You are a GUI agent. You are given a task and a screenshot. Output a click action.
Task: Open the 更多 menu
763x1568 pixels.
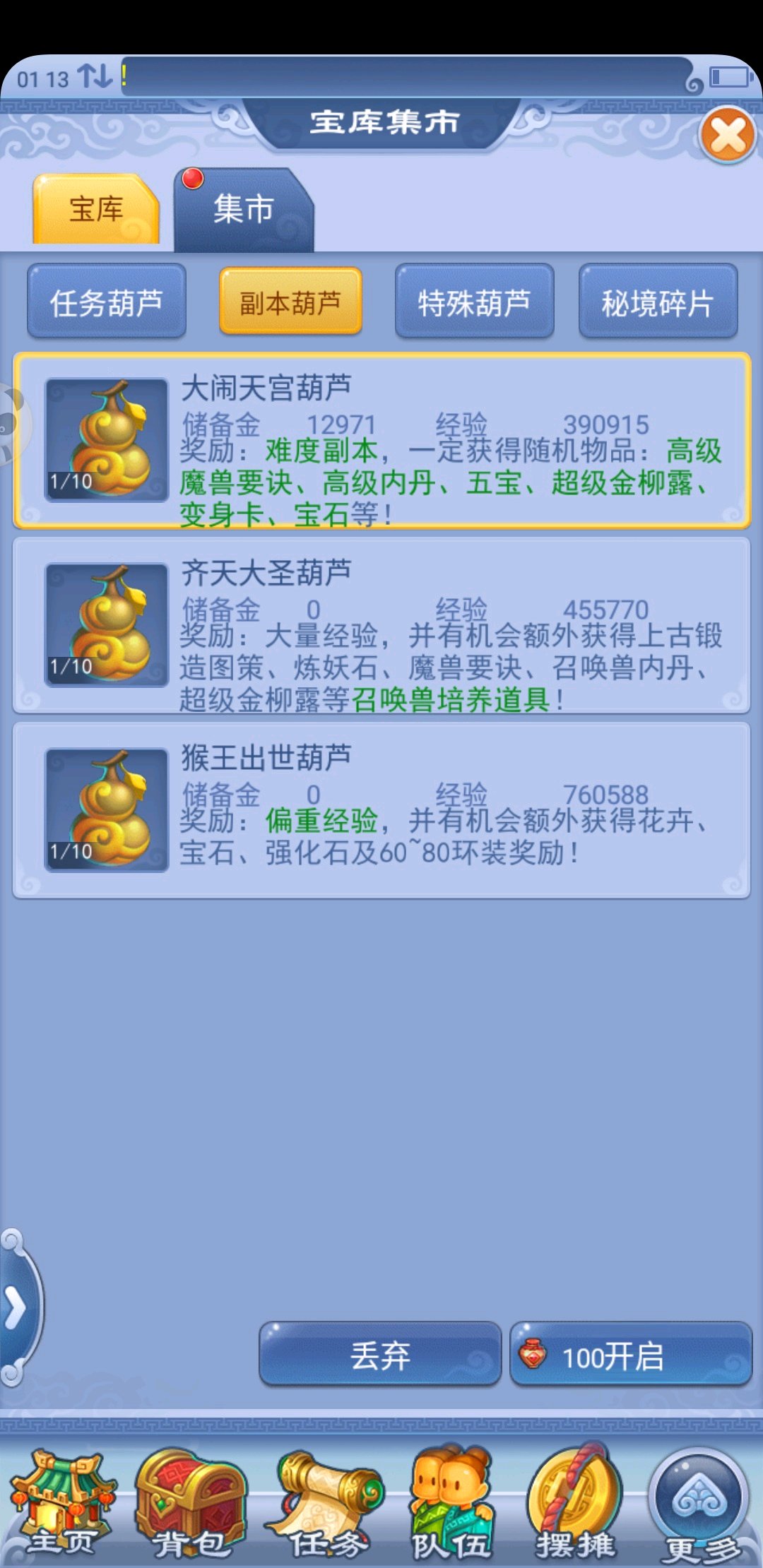pos(699,1504)
